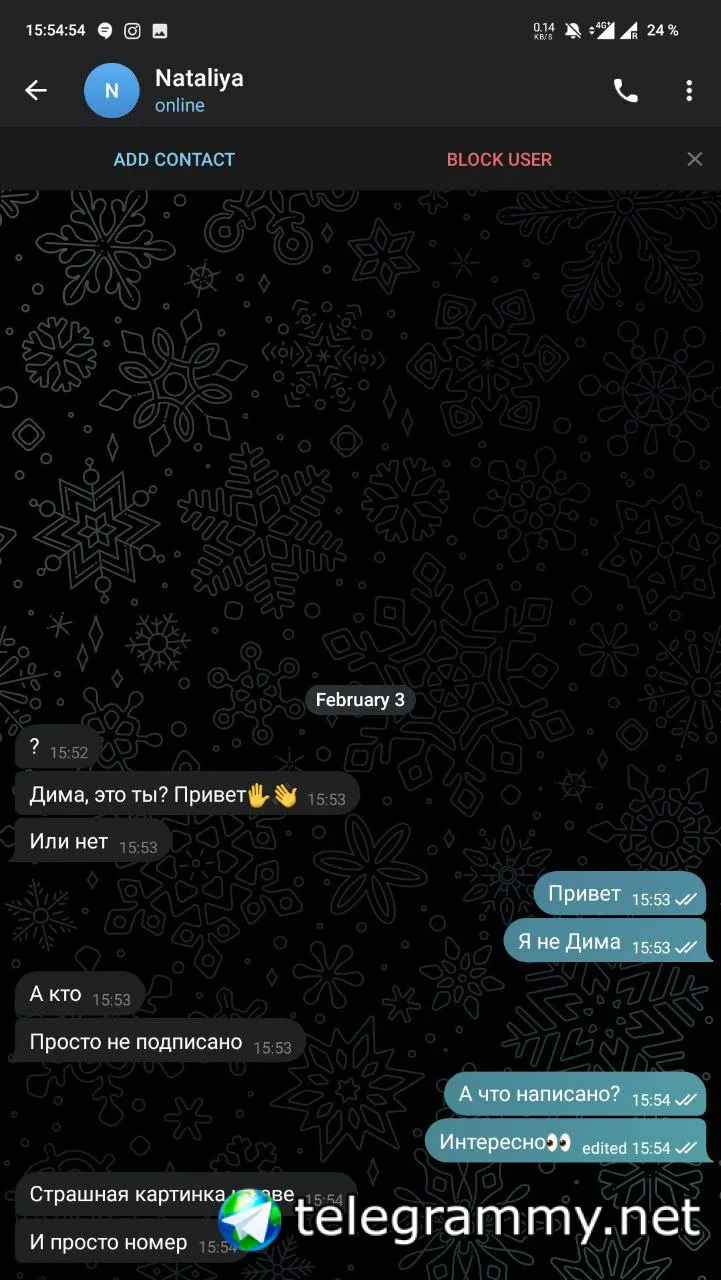Dismiss the add contact and block bar
Image resolution: width=721 pixels, height=1280 pixels.
[x=695, y=160]
